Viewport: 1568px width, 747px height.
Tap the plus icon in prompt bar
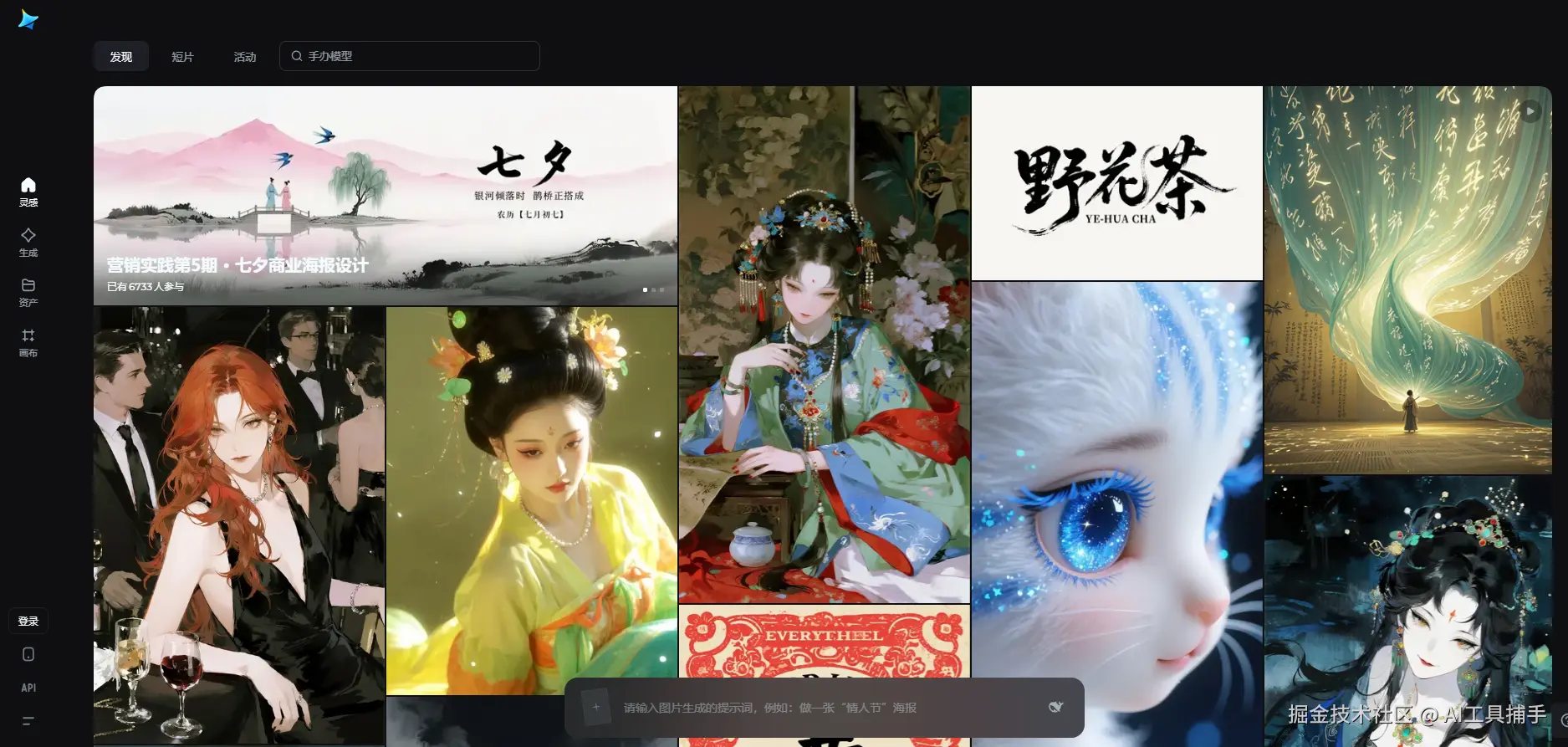[596, 707]
